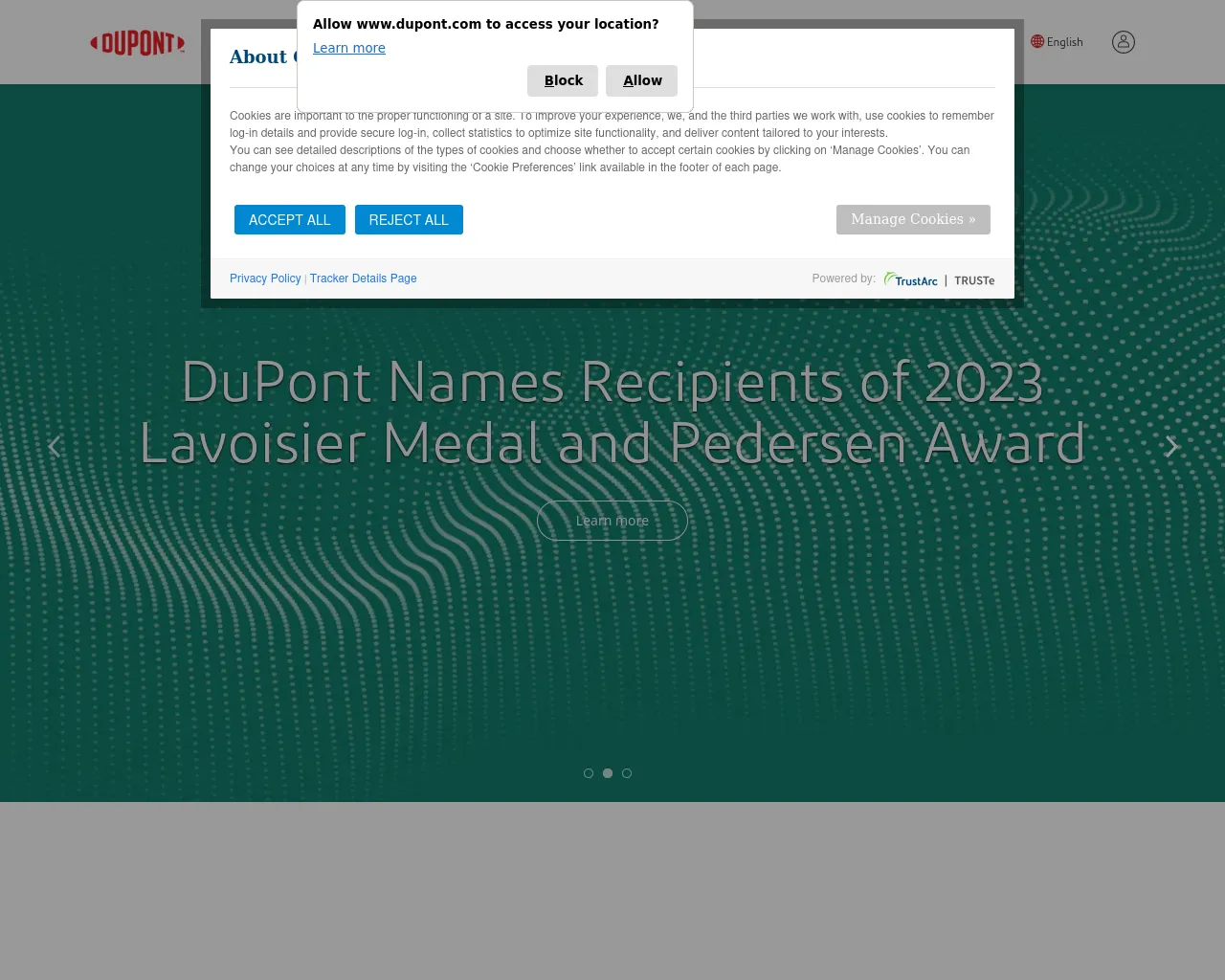Image resolution: width=1225 pixels, height=980 pixels.
Task: Tap Learn more under the Lavoisier Medal headline
Action: [612, 521]
